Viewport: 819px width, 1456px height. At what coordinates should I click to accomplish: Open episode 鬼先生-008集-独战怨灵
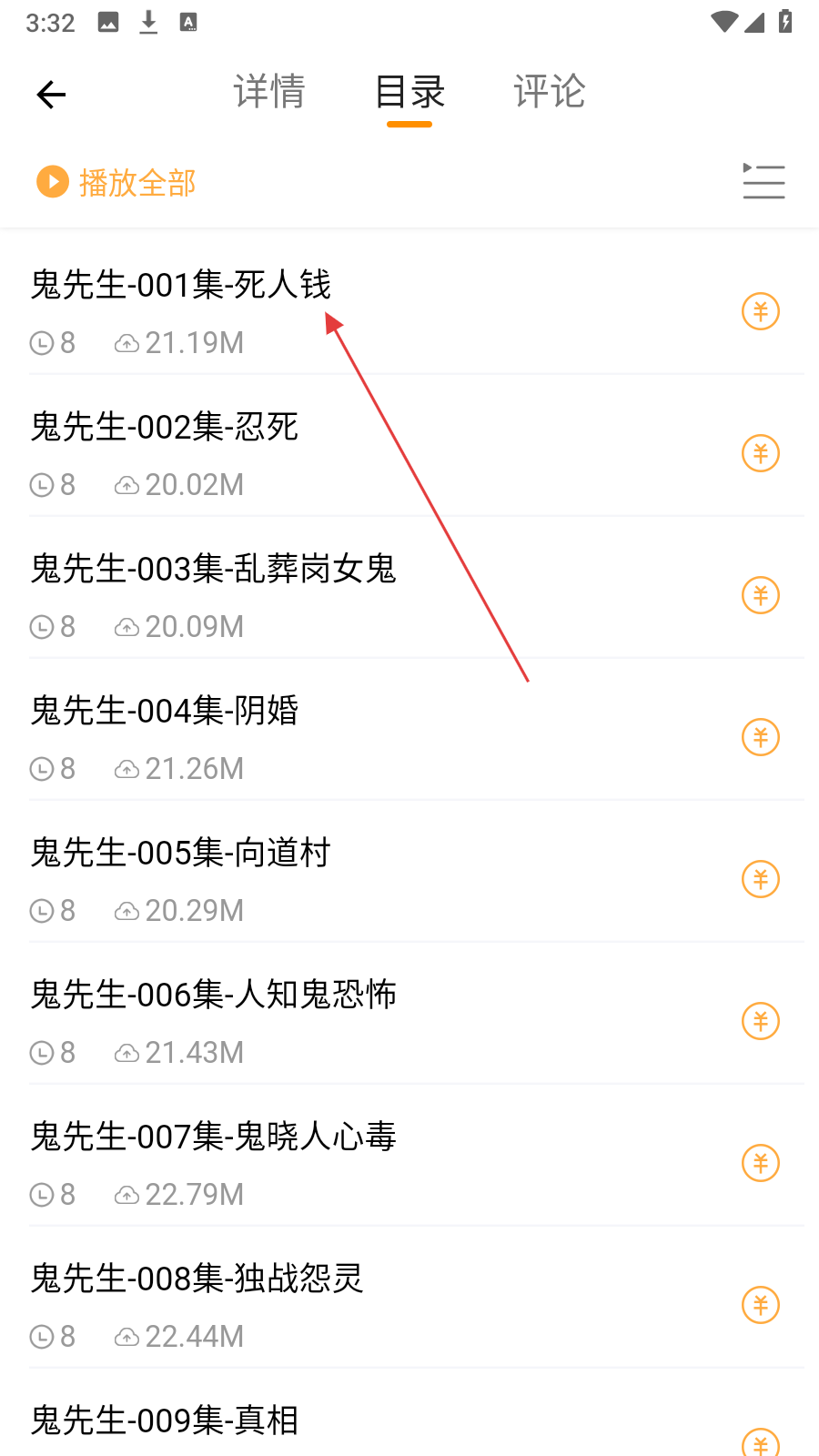(x=197, y=1279)
